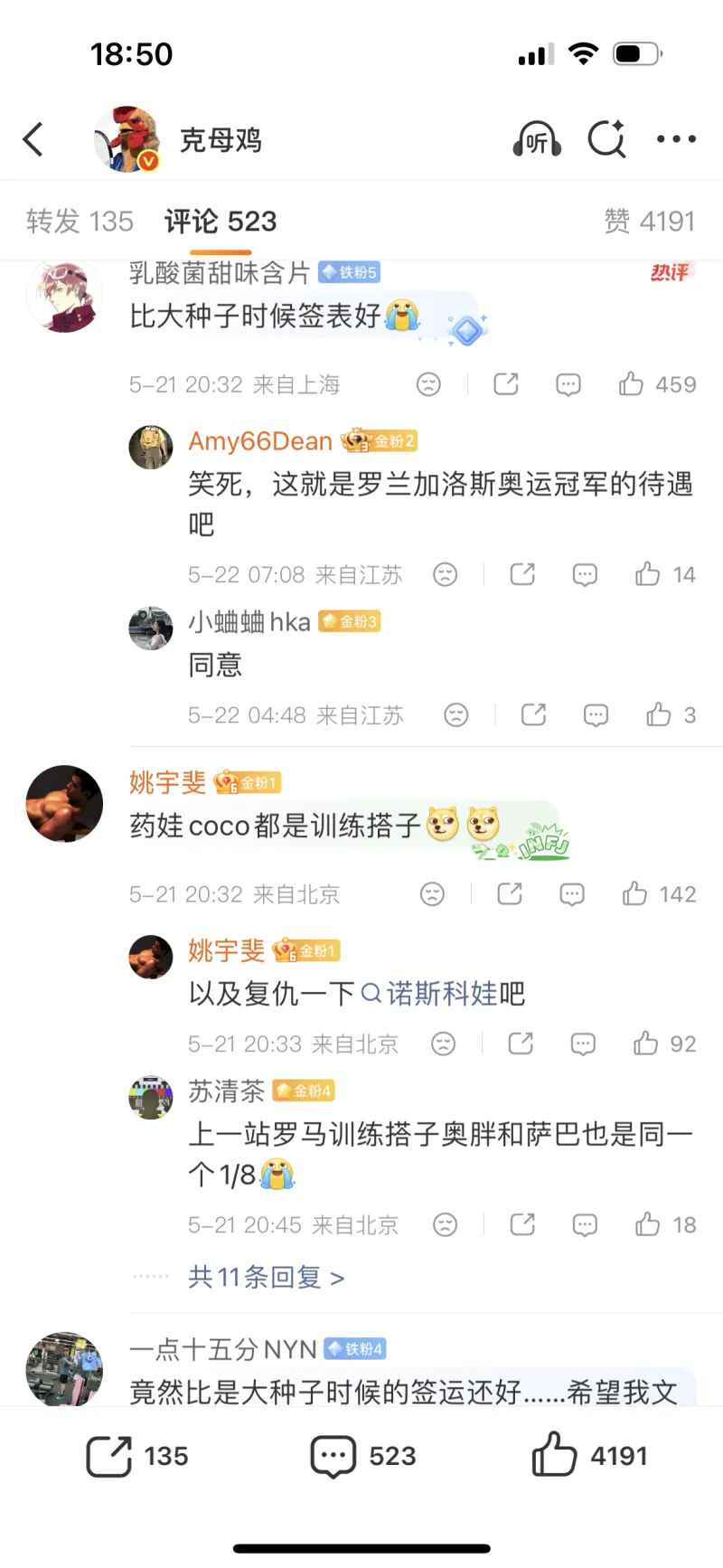Like the comment by 乳酸菌甜味含片
The width and height of the screenshot is (723, 1568).
[657, 384]
